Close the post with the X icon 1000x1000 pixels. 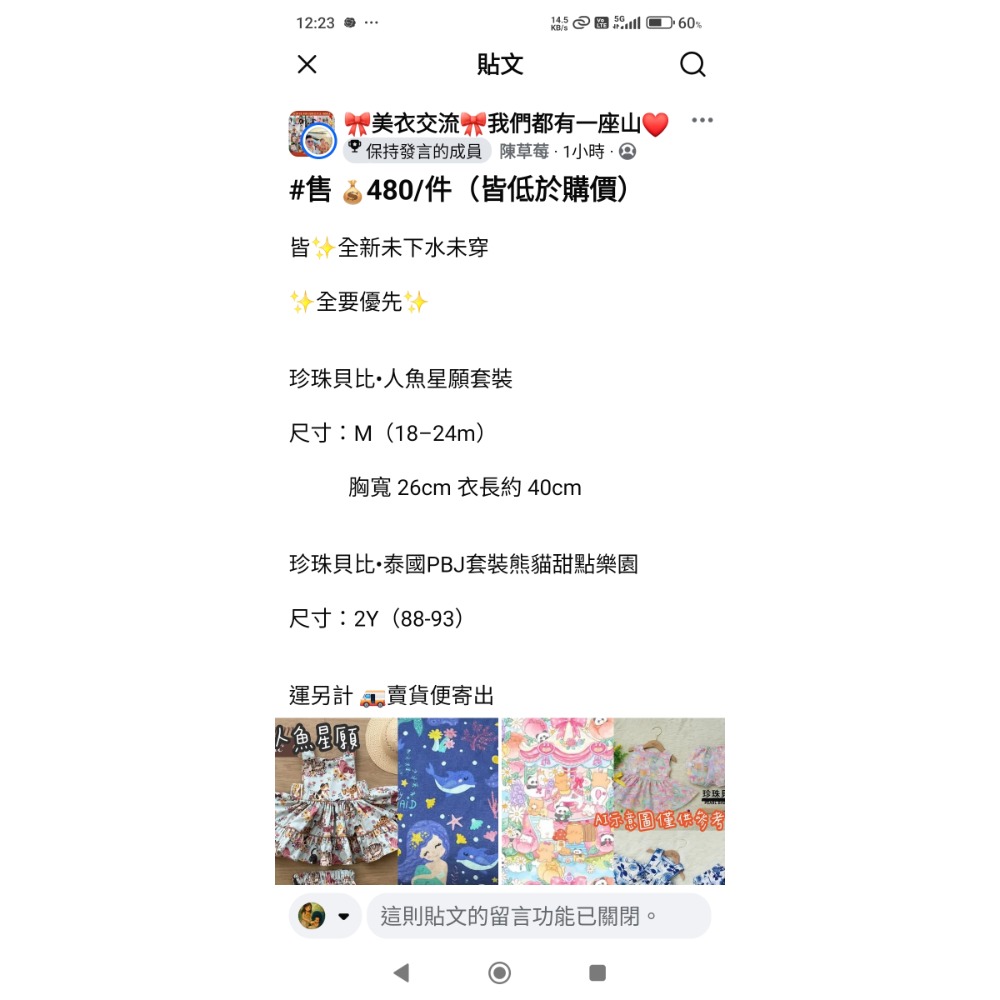pyautogui.click(x=307, y=65)
